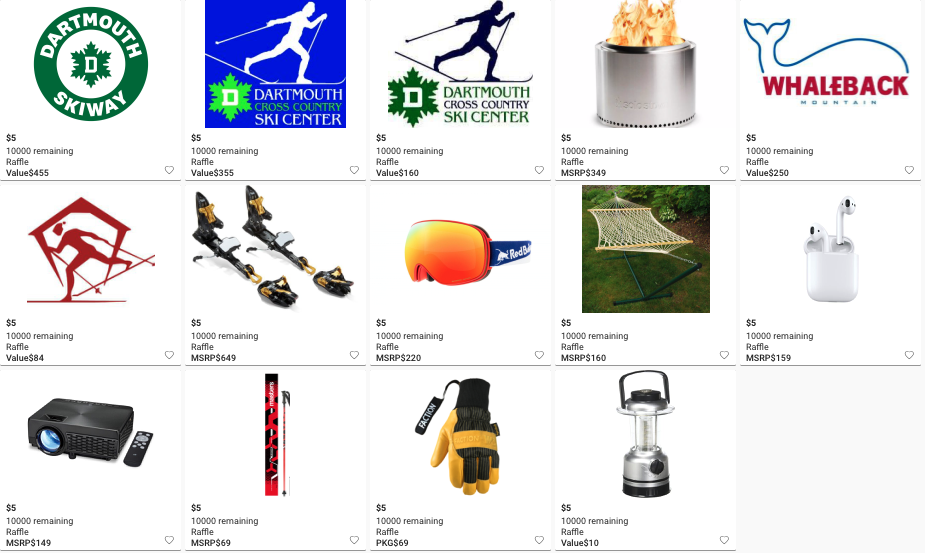Favorite the ski gloves PKG $69 item
This screenshot has width=925, height=553.
click(x=539, y=540)
